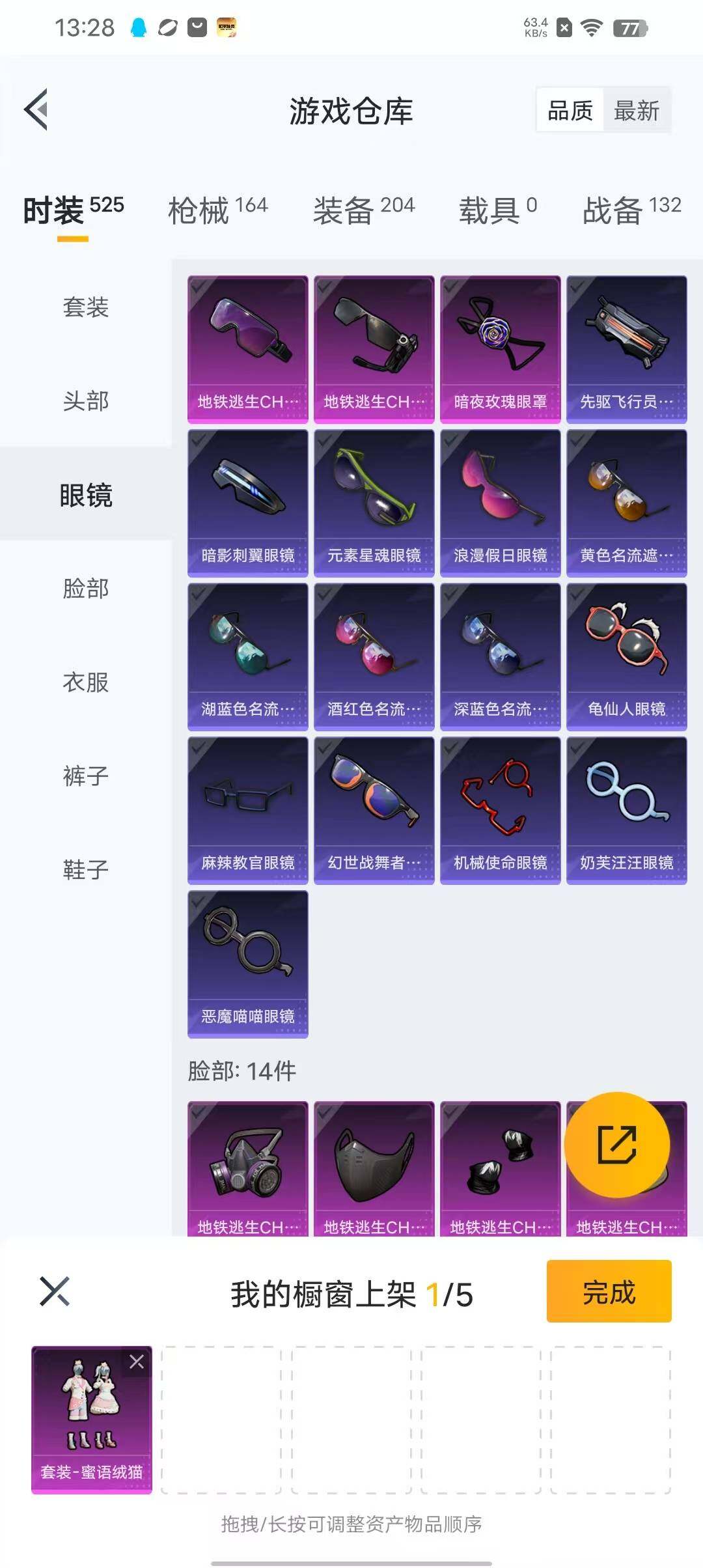The height and width of the screenshot is (1568, 703).
Task: Sort the warehouse by 最新
Action: tap(636, 111)
